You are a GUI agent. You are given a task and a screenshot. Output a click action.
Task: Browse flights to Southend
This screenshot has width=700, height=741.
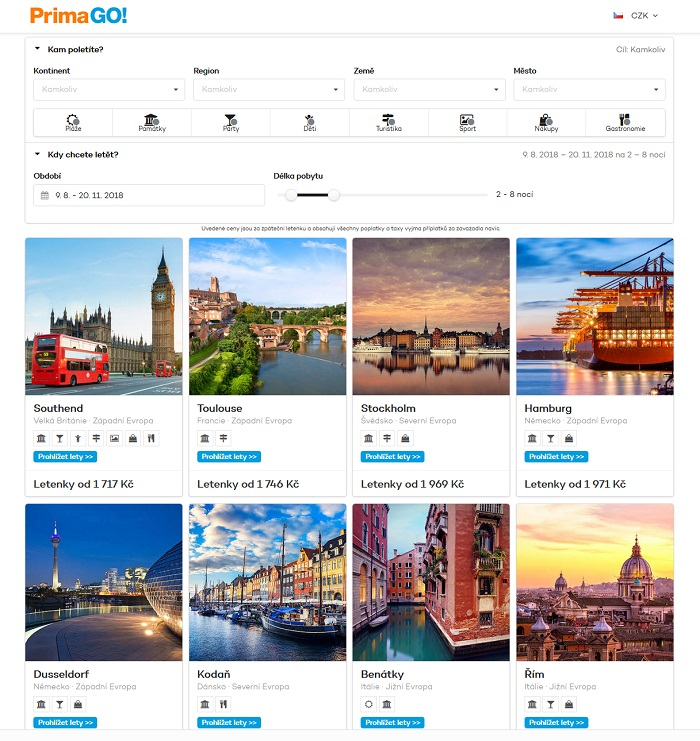(65, 457)
